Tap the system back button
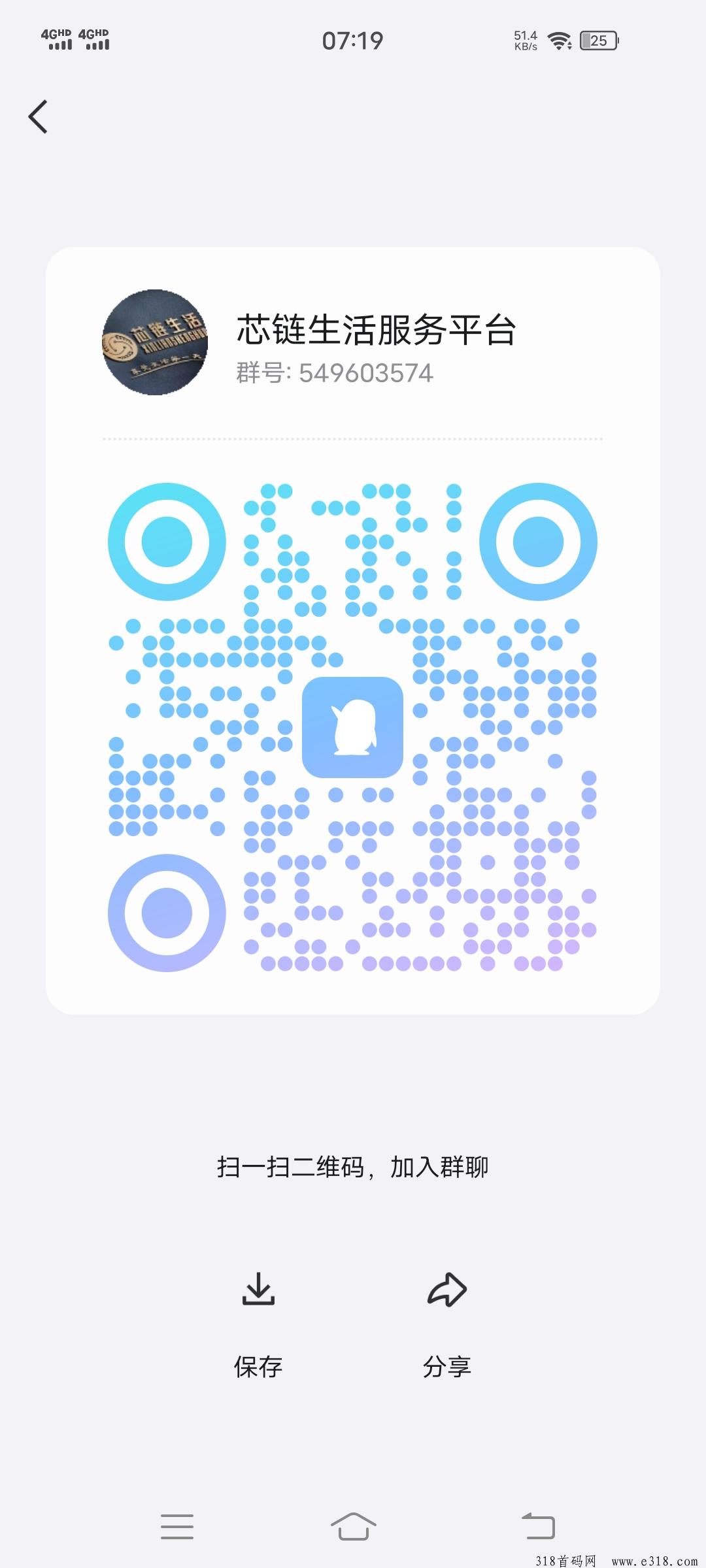Screen dimensions: 706x1568 [x=538, y=1527]
